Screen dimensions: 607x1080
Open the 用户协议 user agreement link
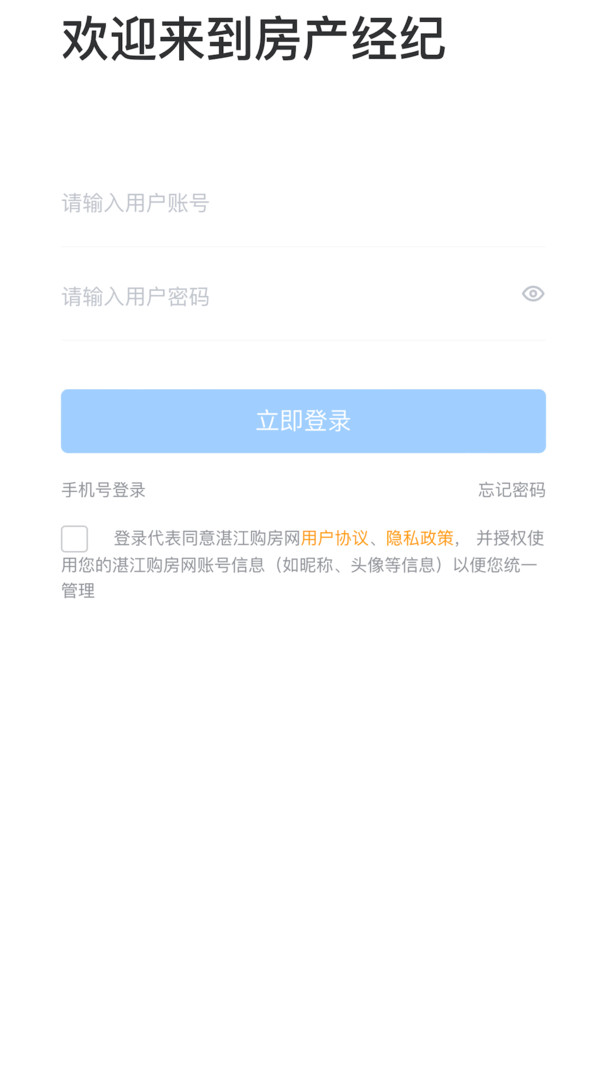click(x=334, y=538)
